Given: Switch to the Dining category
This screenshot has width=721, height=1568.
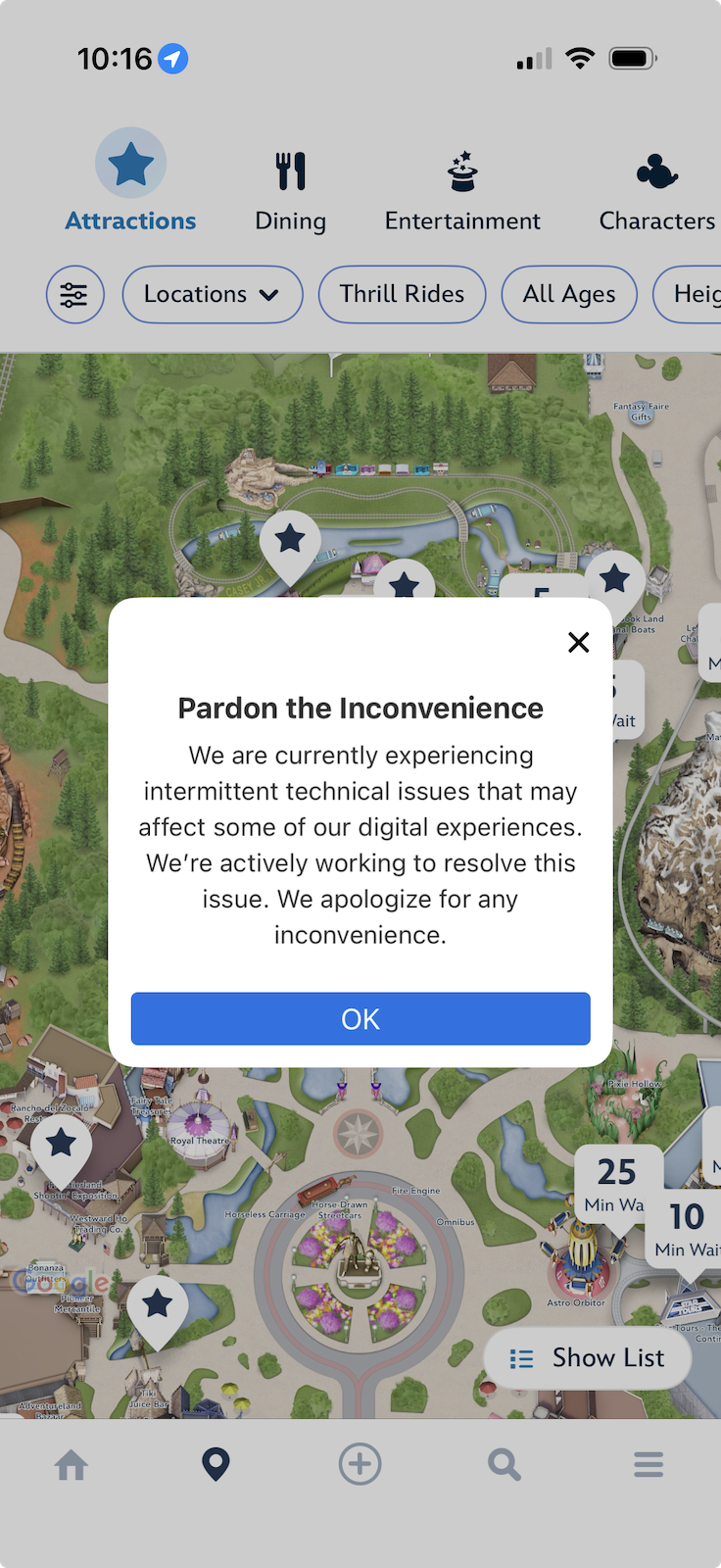Looking at the screenshot, I should [290, 192].
